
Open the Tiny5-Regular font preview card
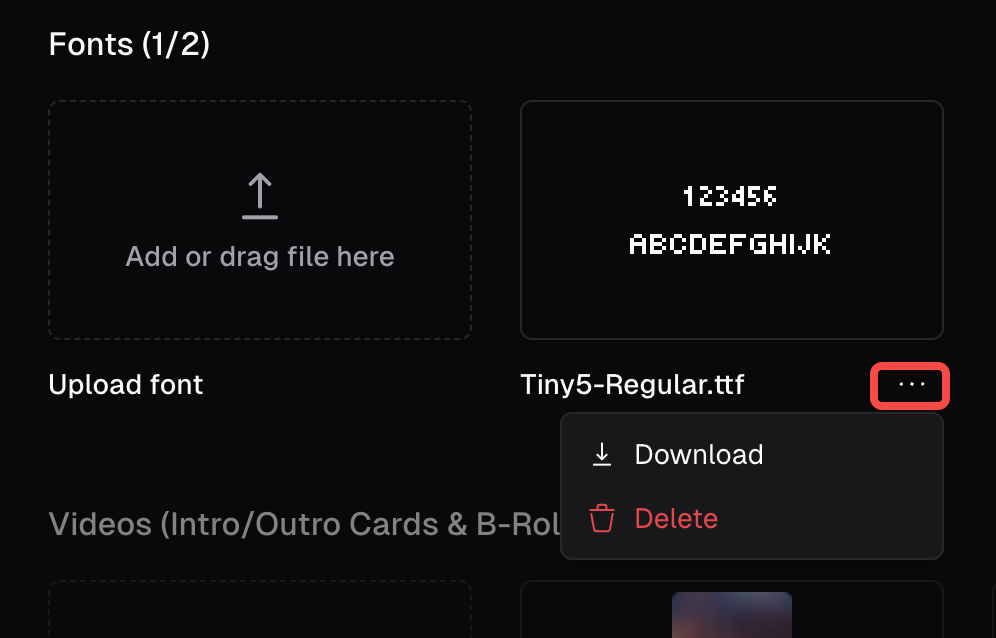(731, 220)
